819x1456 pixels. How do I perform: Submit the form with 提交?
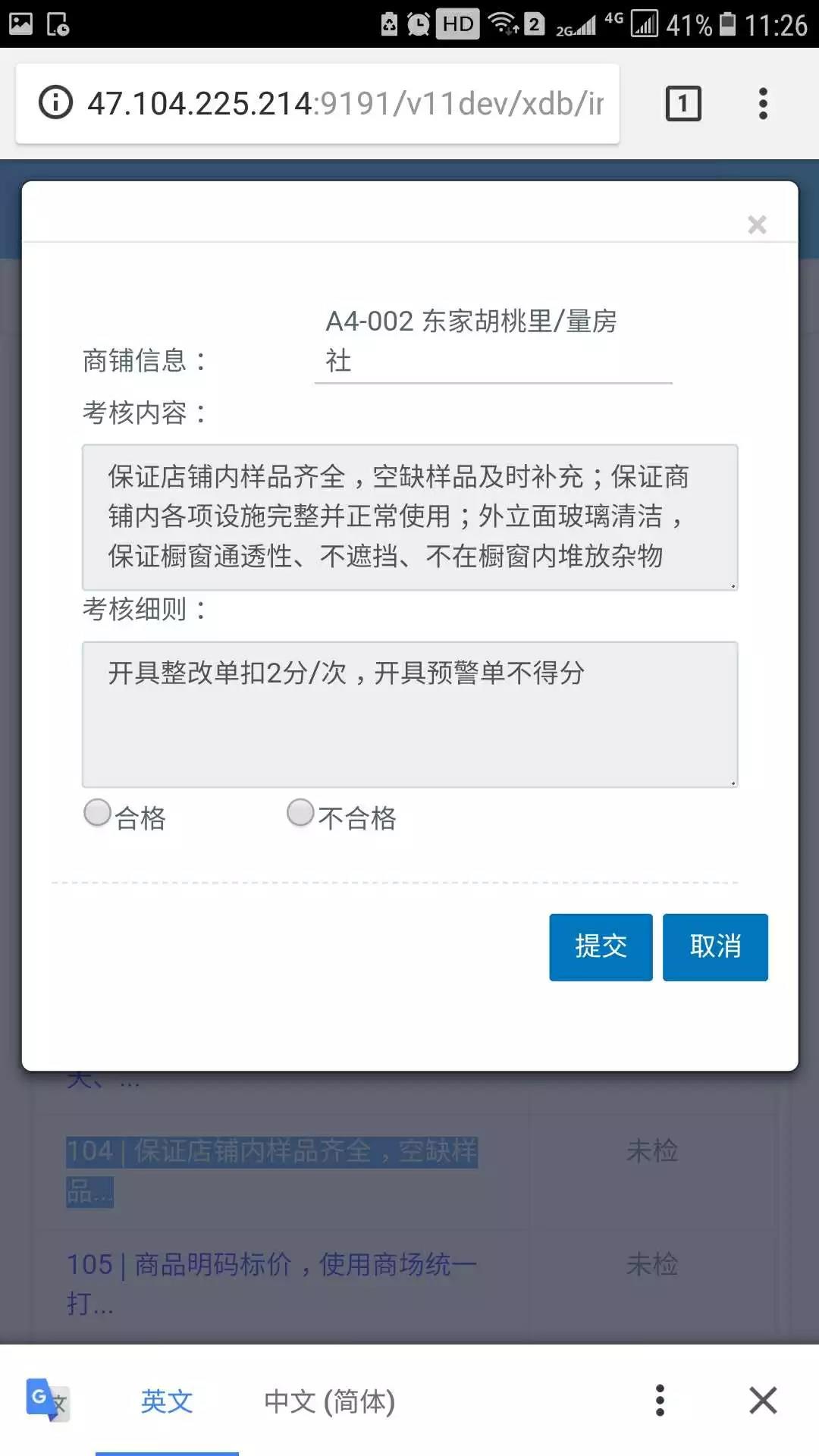click(x=601, y=947)
